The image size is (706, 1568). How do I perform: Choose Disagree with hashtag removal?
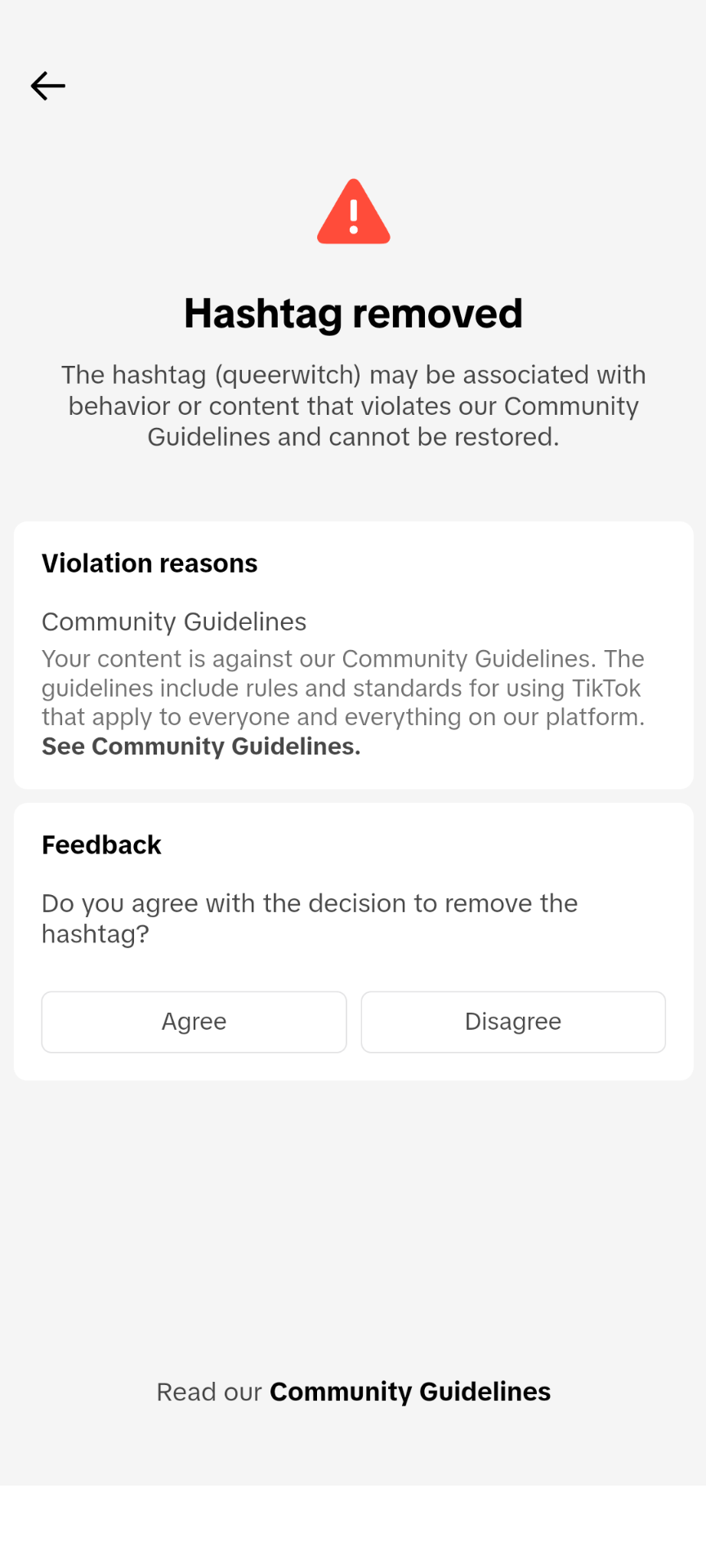[513, 1022]
